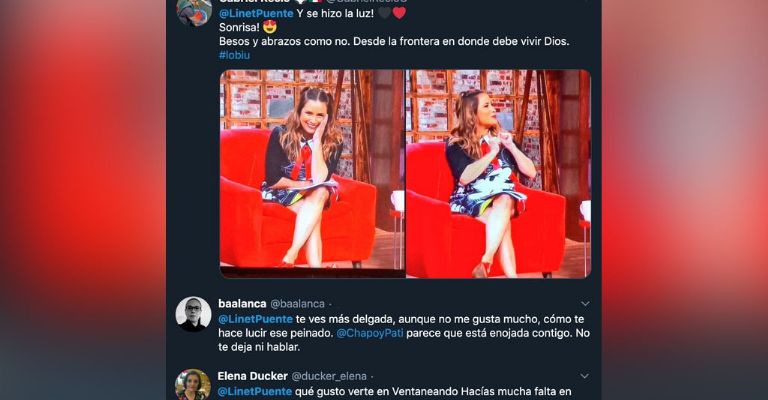Open the @ChapoyPati mention
Image resolution: width=768 pixels, height=400 pixels.
(x=371, y=332)
